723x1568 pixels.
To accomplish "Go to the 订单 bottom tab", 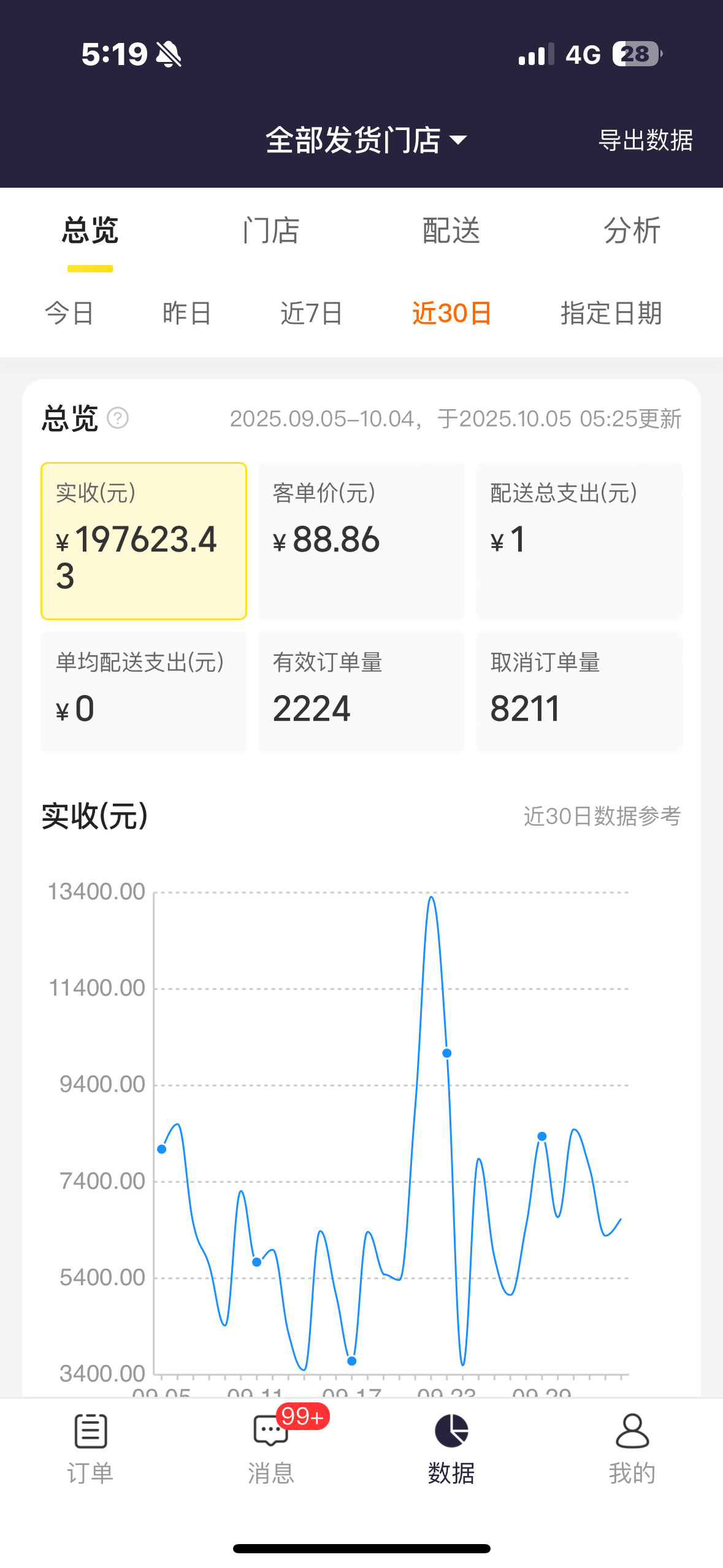I will click(90, 1449).
